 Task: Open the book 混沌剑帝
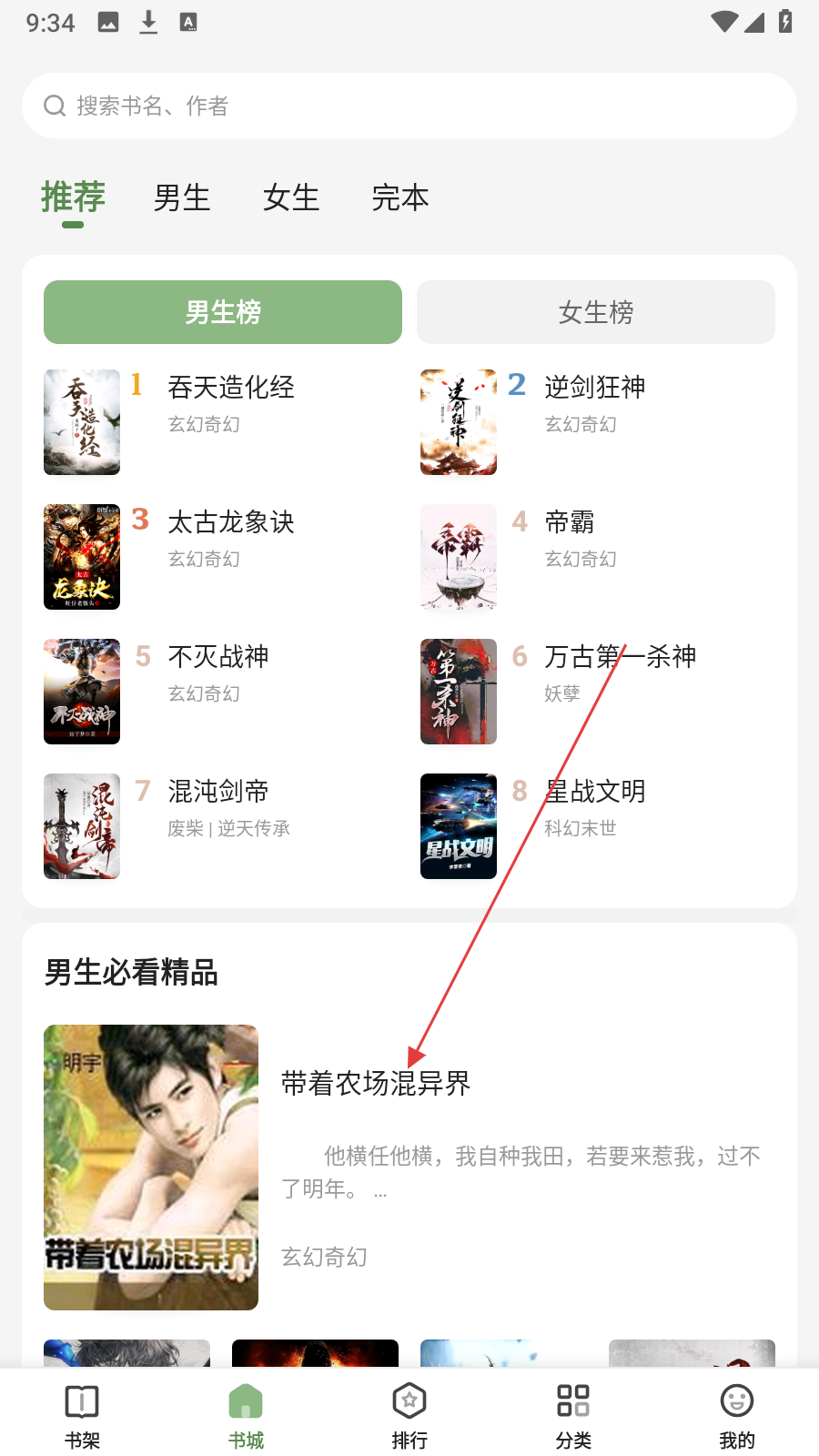pyautogui.click(x=218, y=792)
